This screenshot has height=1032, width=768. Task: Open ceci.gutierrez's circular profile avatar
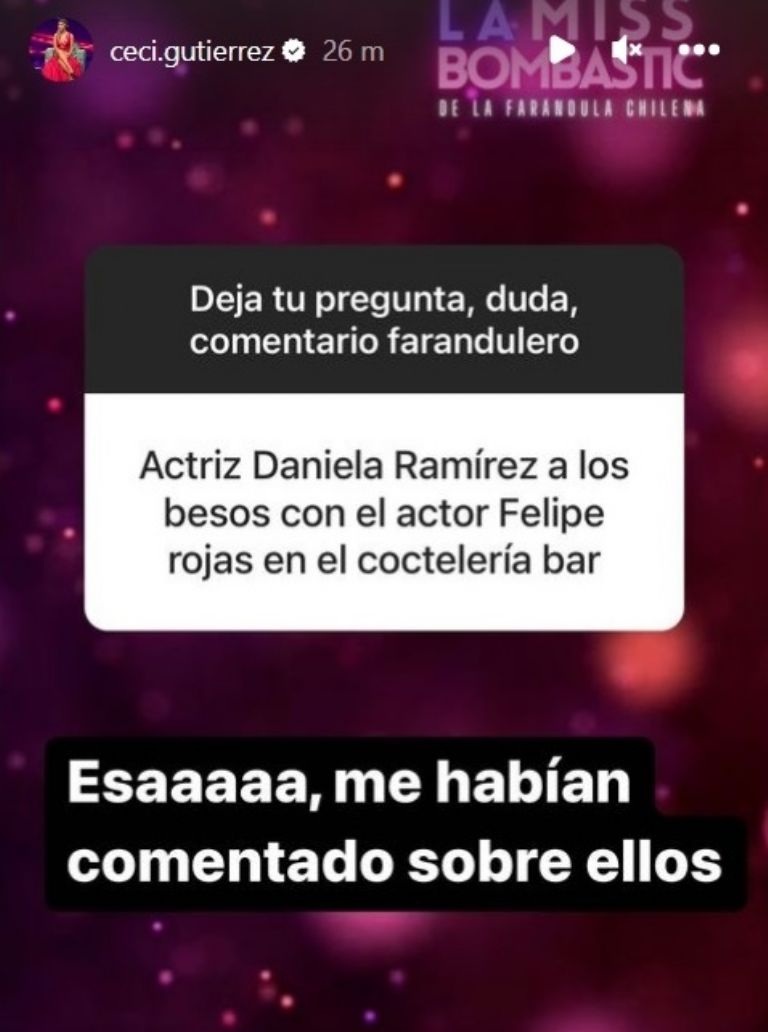pyautogui.click(x=60, y=45)
